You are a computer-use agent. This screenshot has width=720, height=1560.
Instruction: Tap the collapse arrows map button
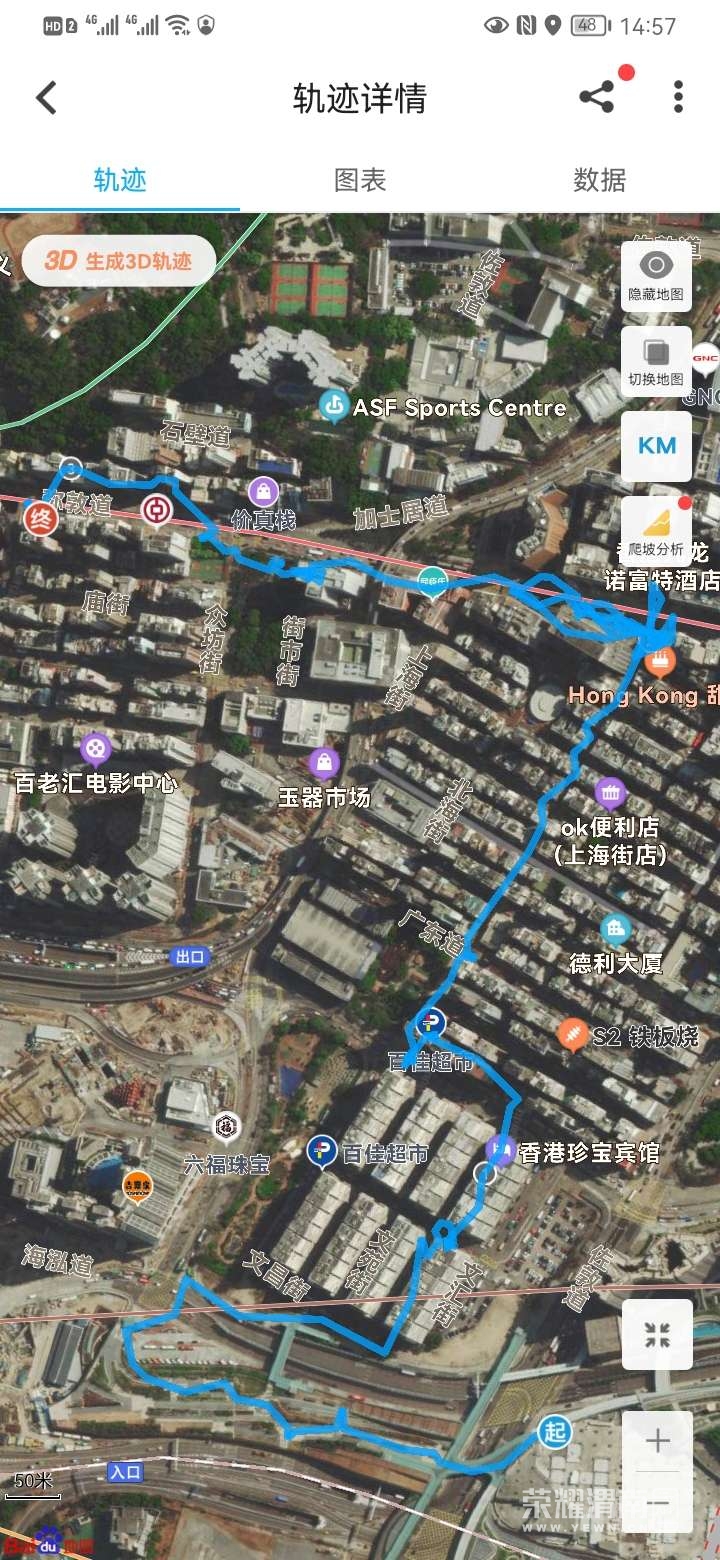(657, 1335)
